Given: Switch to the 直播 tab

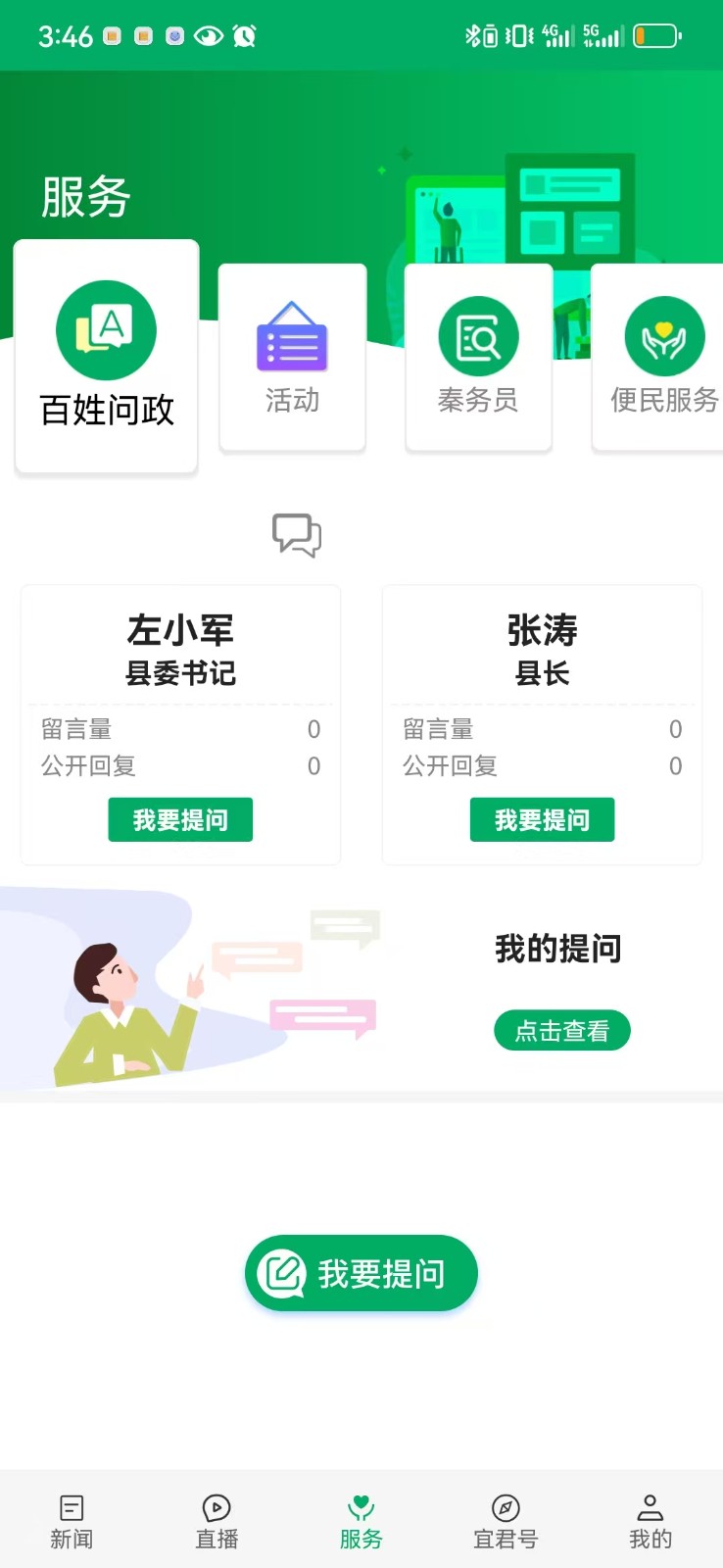Looking at the screenshot, I should (x=217, y=1521).
